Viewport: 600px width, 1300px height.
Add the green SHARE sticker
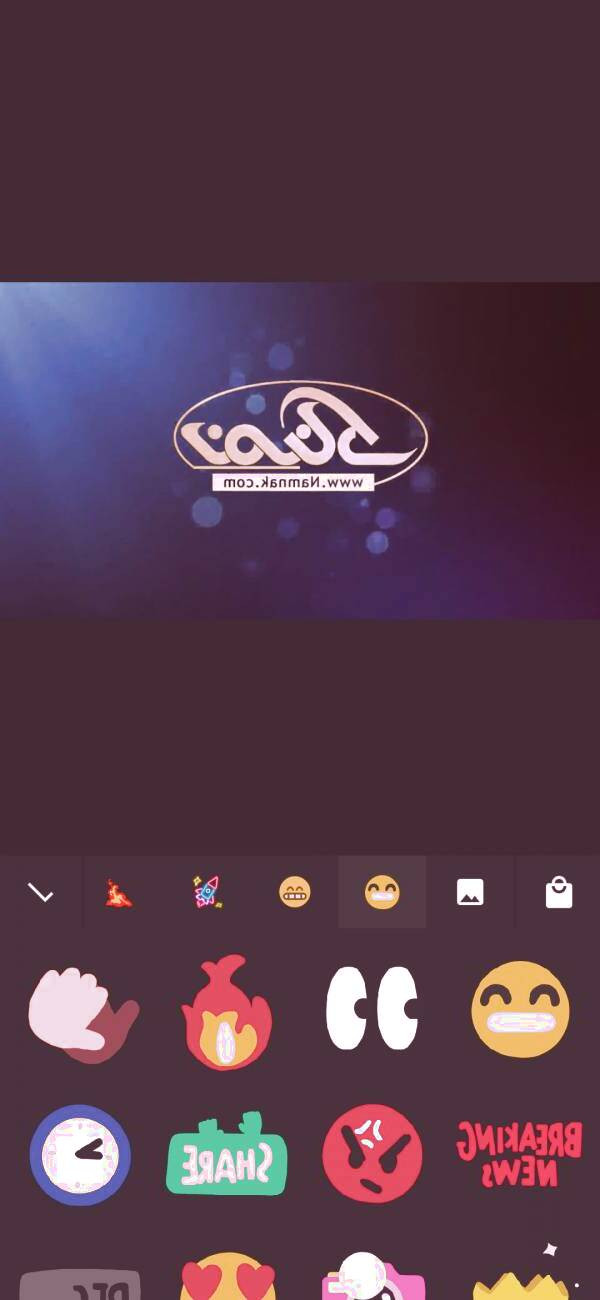pyautogui.click(x=227, y=1158)
